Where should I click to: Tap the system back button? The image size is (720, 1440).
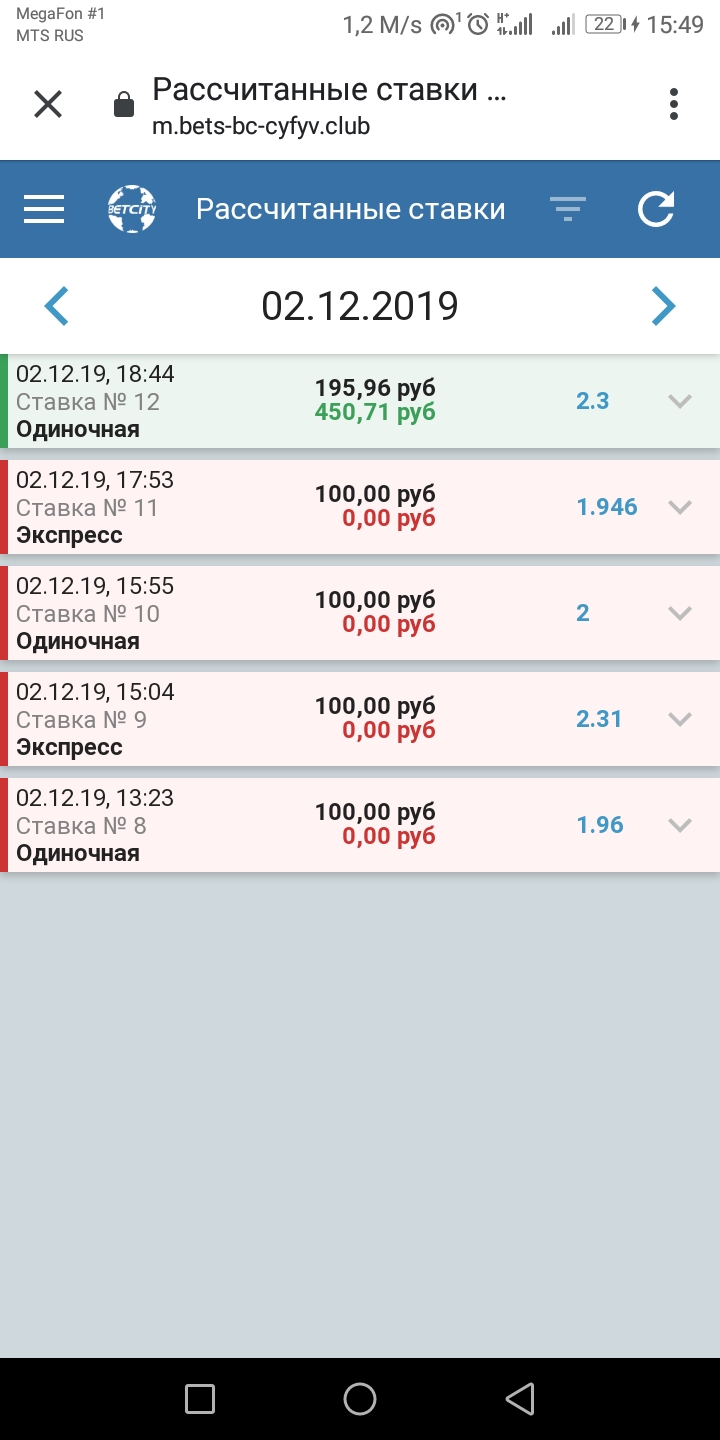tap(520, 1399)
